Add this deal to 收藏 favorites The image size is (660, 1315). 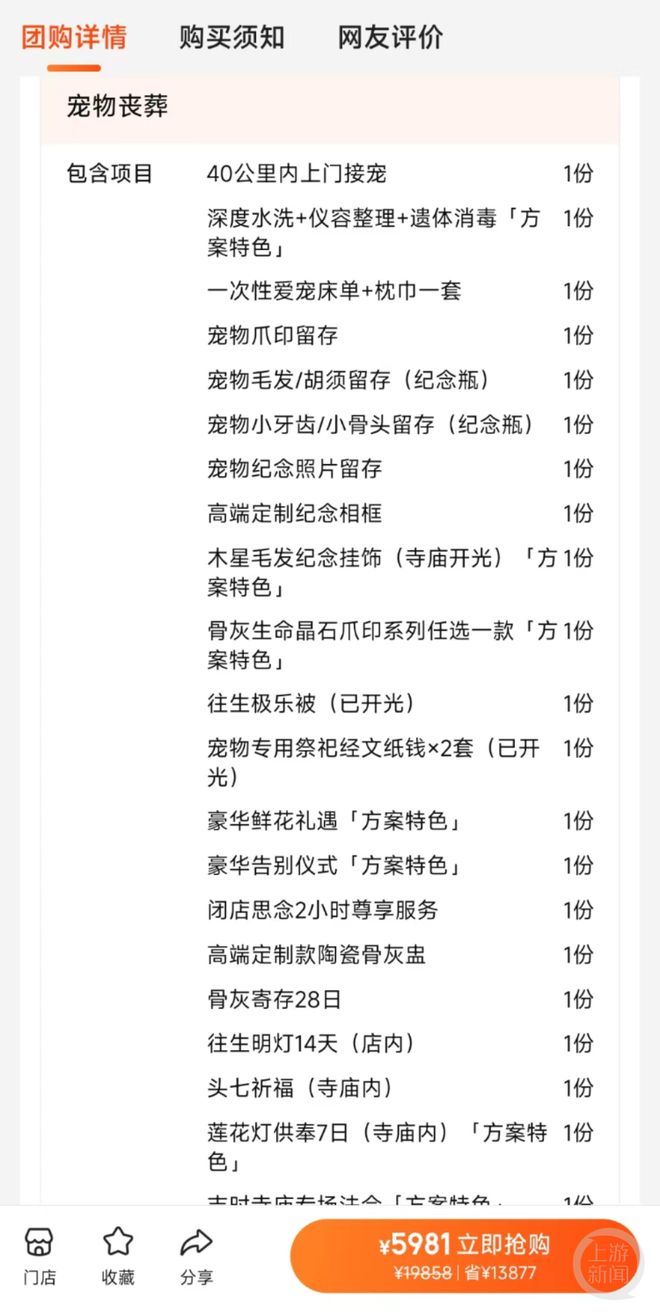pos(118,1257)
